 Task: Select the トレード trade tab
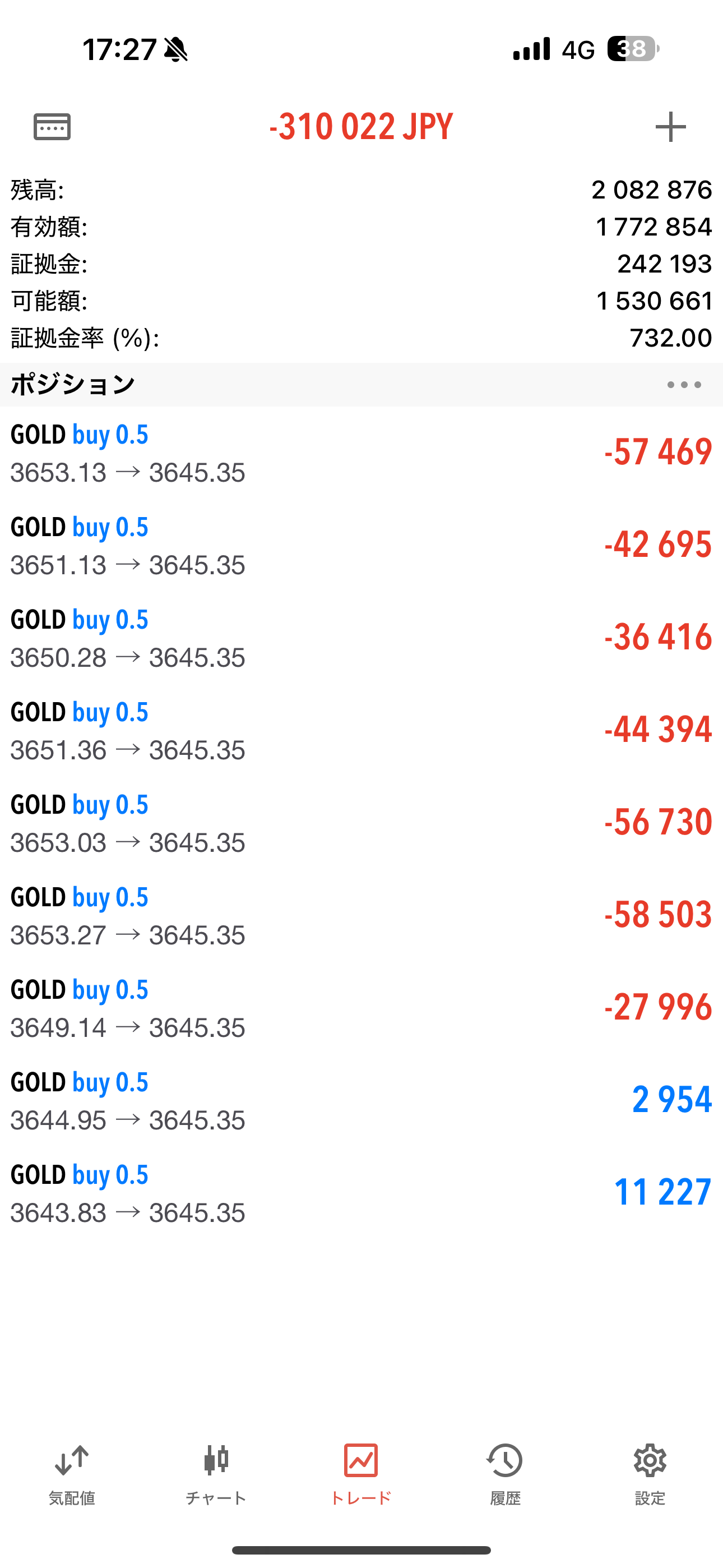click(x=361, y=1474)
